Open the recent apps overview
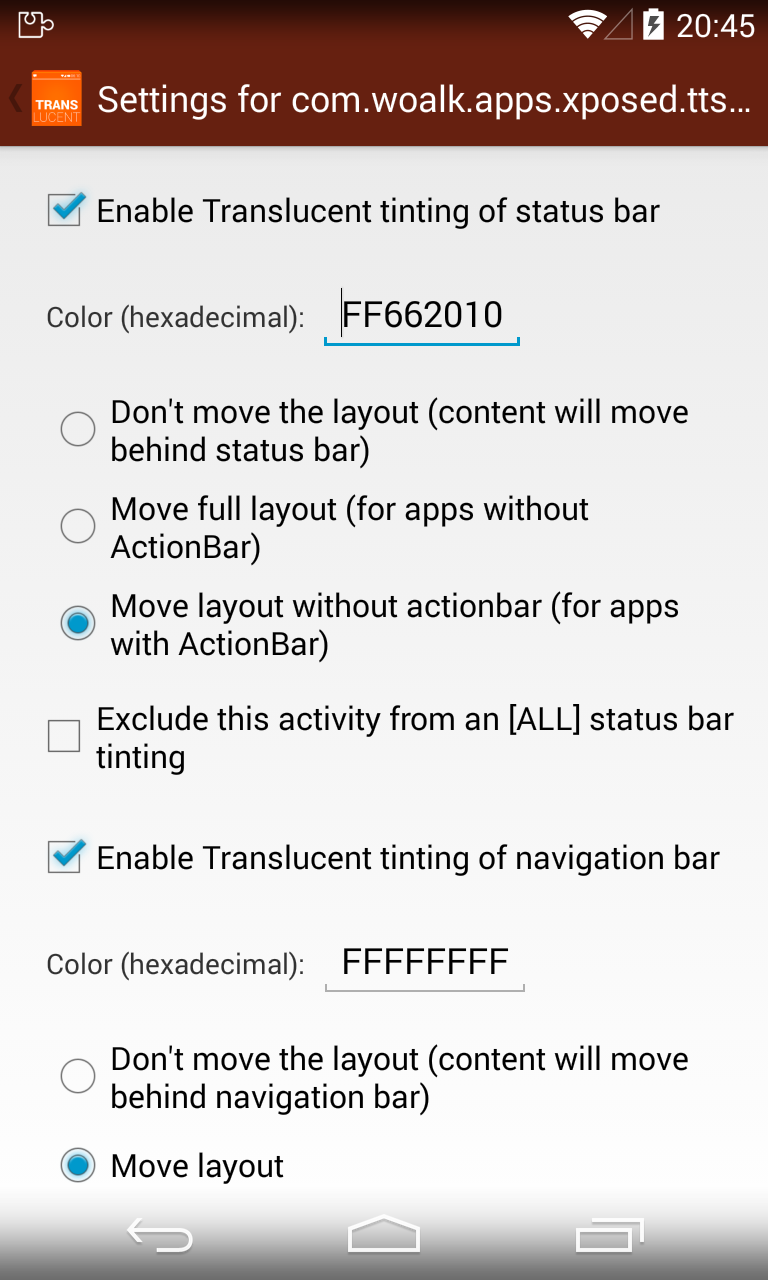This screenshot has width=768, height=1280. tap(609, 1236)
